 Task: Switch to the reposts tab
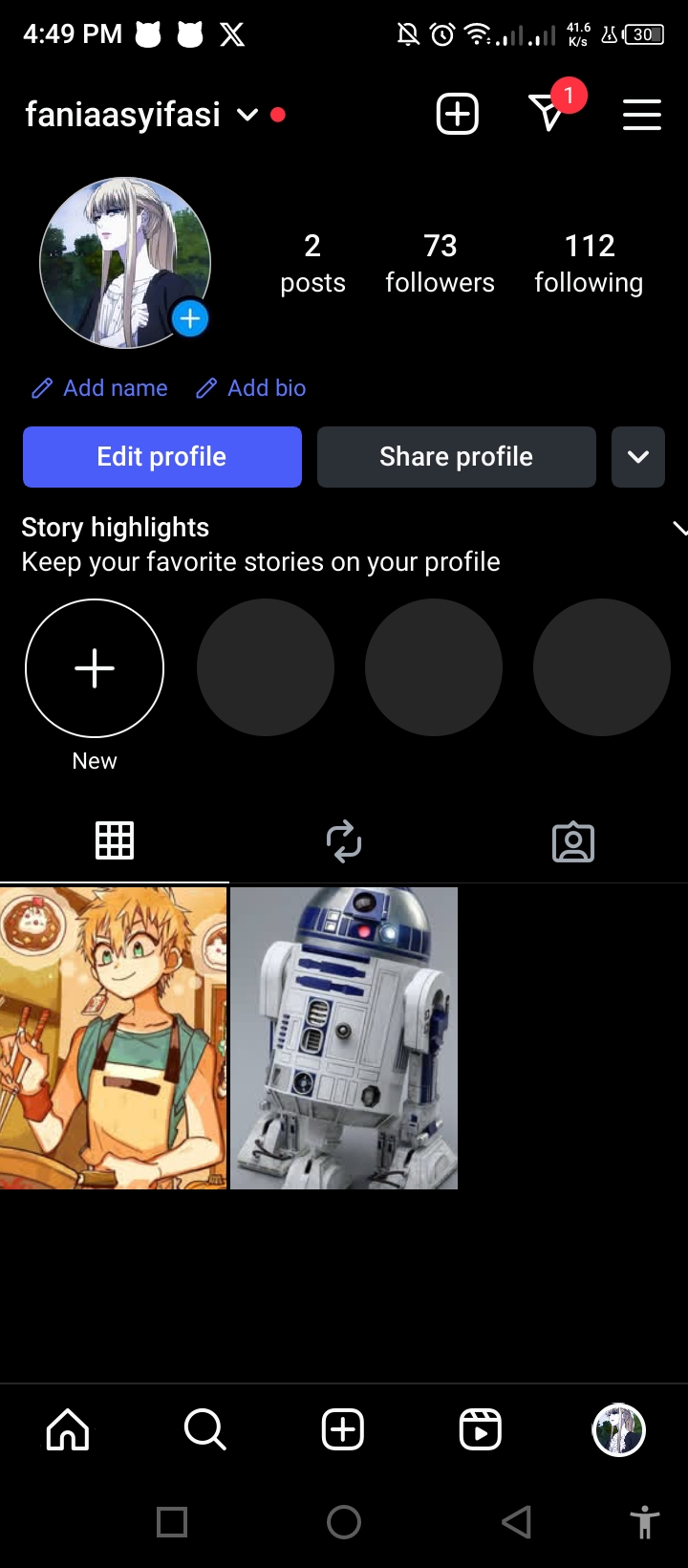[344, 841]
